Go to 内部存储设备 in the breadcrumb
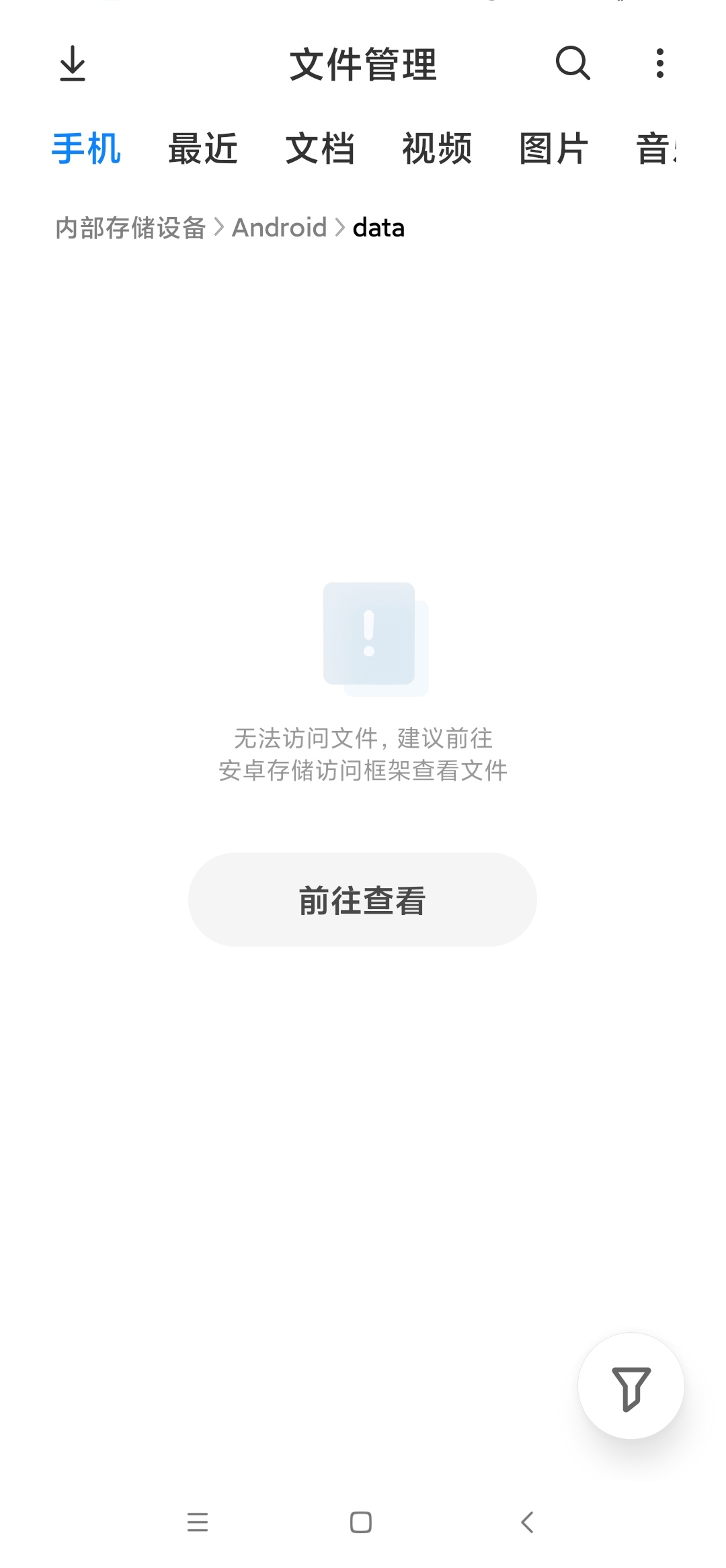Image resolution: width=726 pixels, height=1568 pixels. tap(130, 228)
